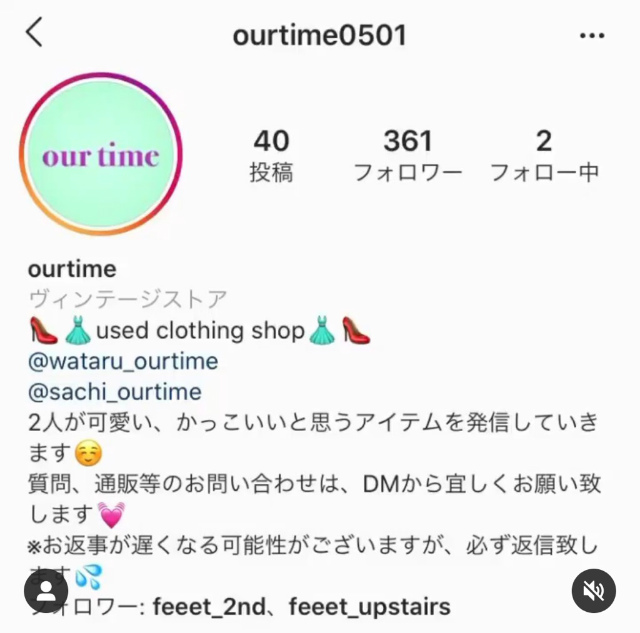This screenshot has height=633, width=640.
Task: Open the @wataru_ourtime profile link
Action: point(125,361)
